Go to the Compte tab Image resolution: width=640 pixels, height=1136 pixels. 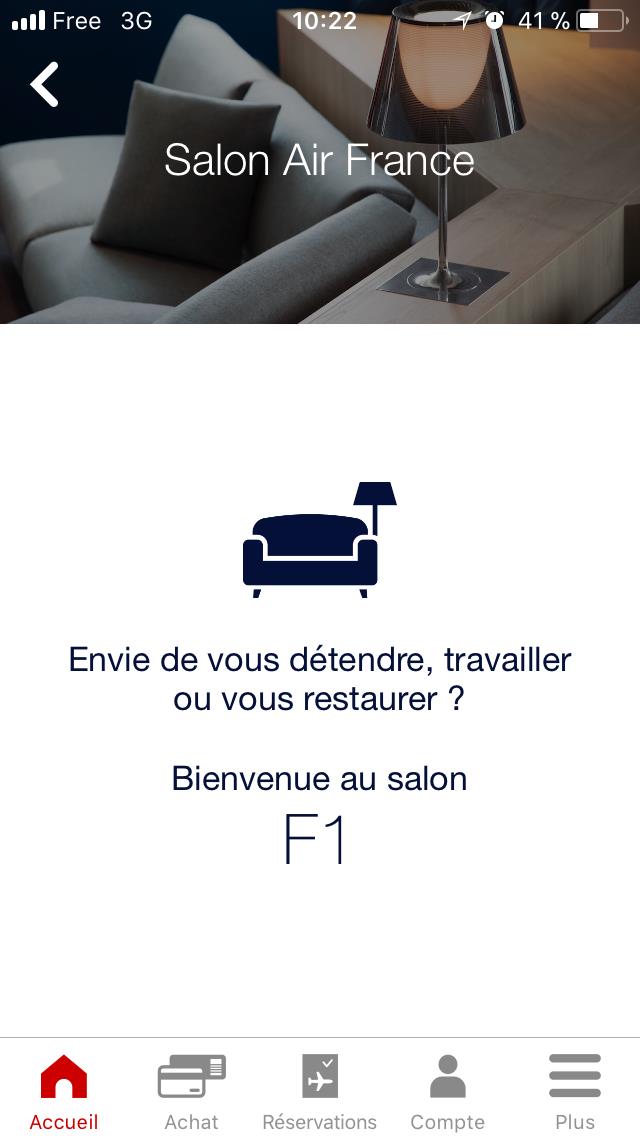(x=447, y=1090)
